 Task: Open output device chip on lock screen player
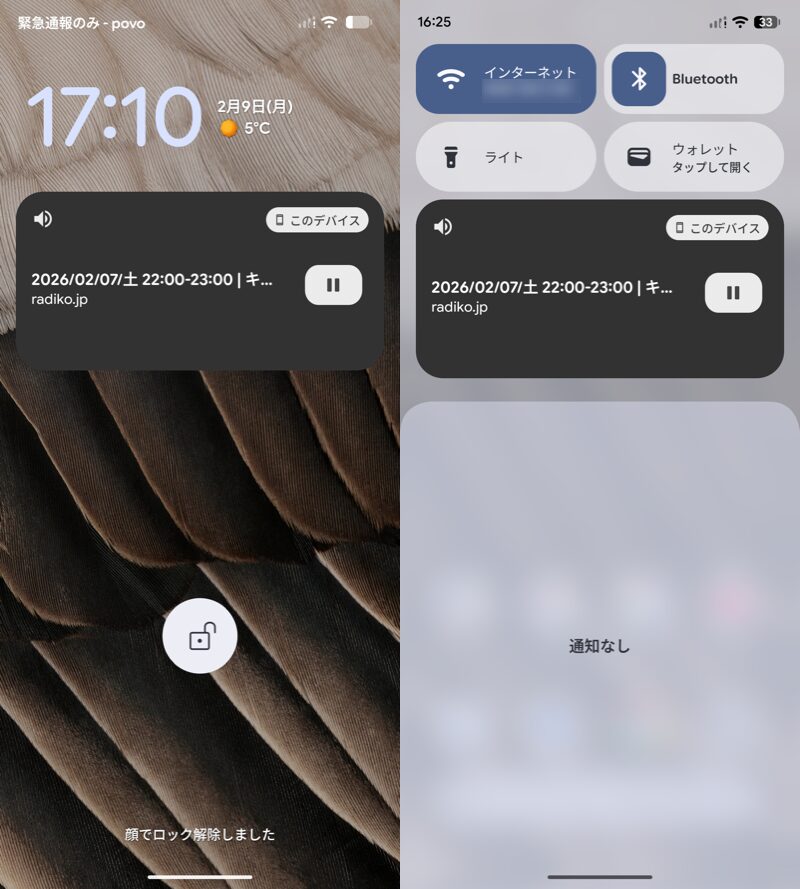[x=317, y=220]
